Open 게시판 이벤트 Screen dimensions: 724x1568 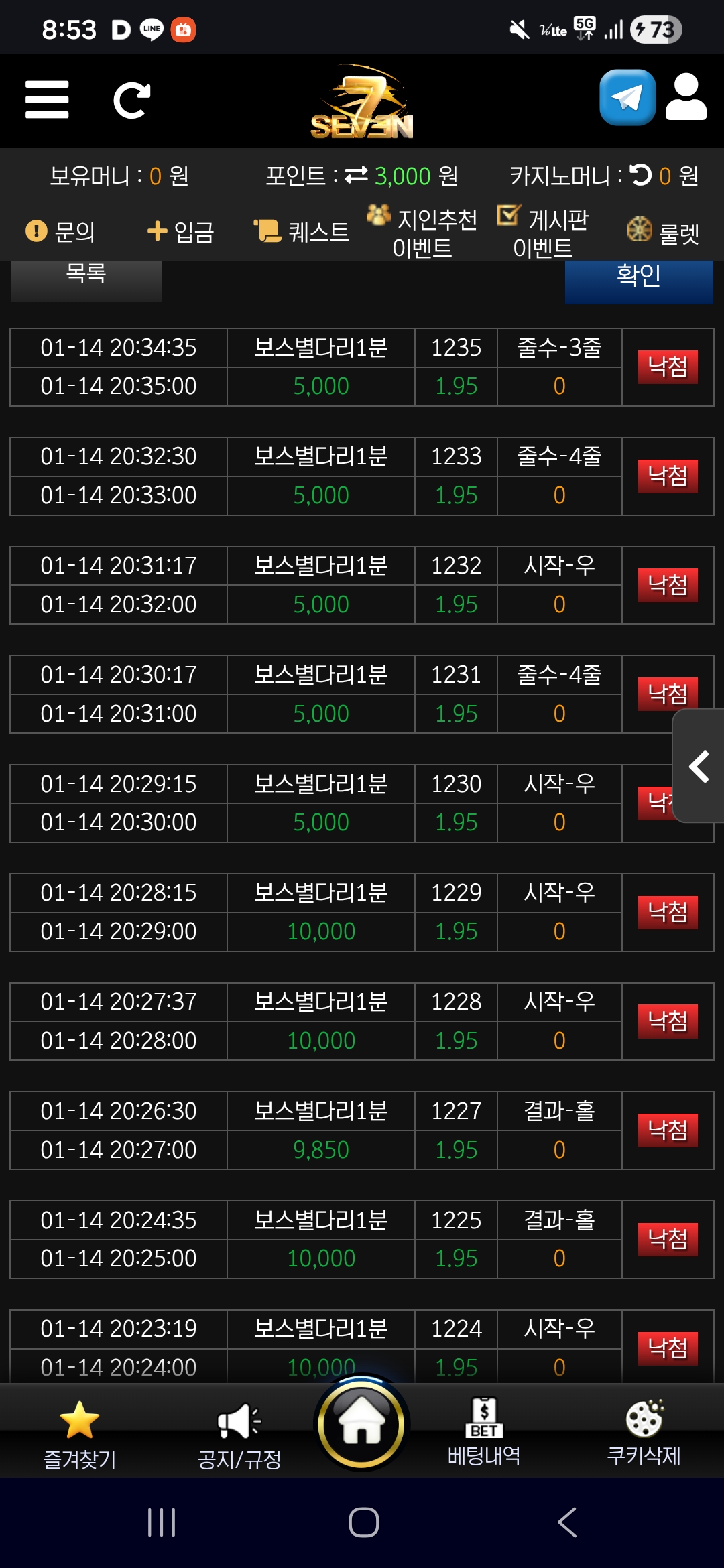[x=543, y=233]
